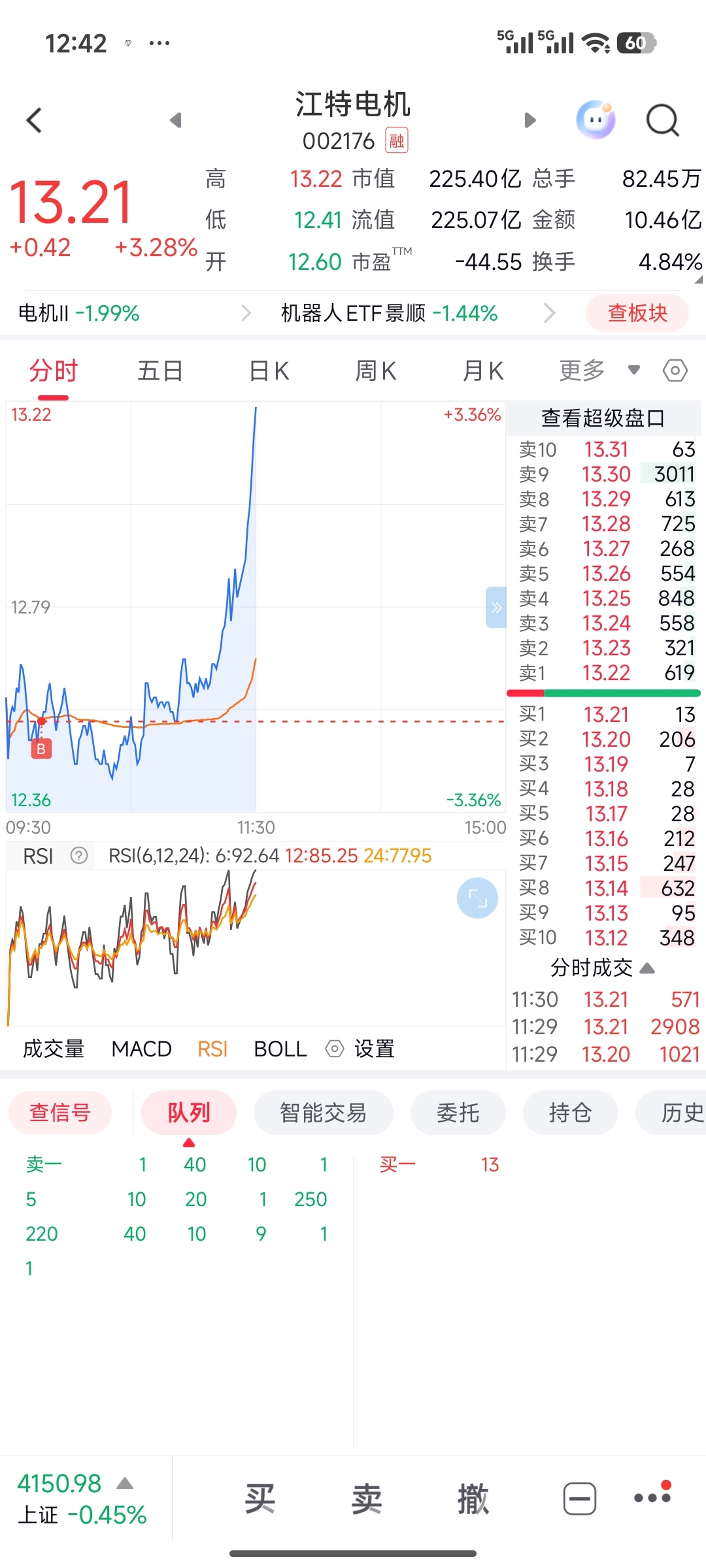The height and width of the screenshot is (1568, 706).
Task: Open the 持仓 positions tab
Action: point(571,1113)
